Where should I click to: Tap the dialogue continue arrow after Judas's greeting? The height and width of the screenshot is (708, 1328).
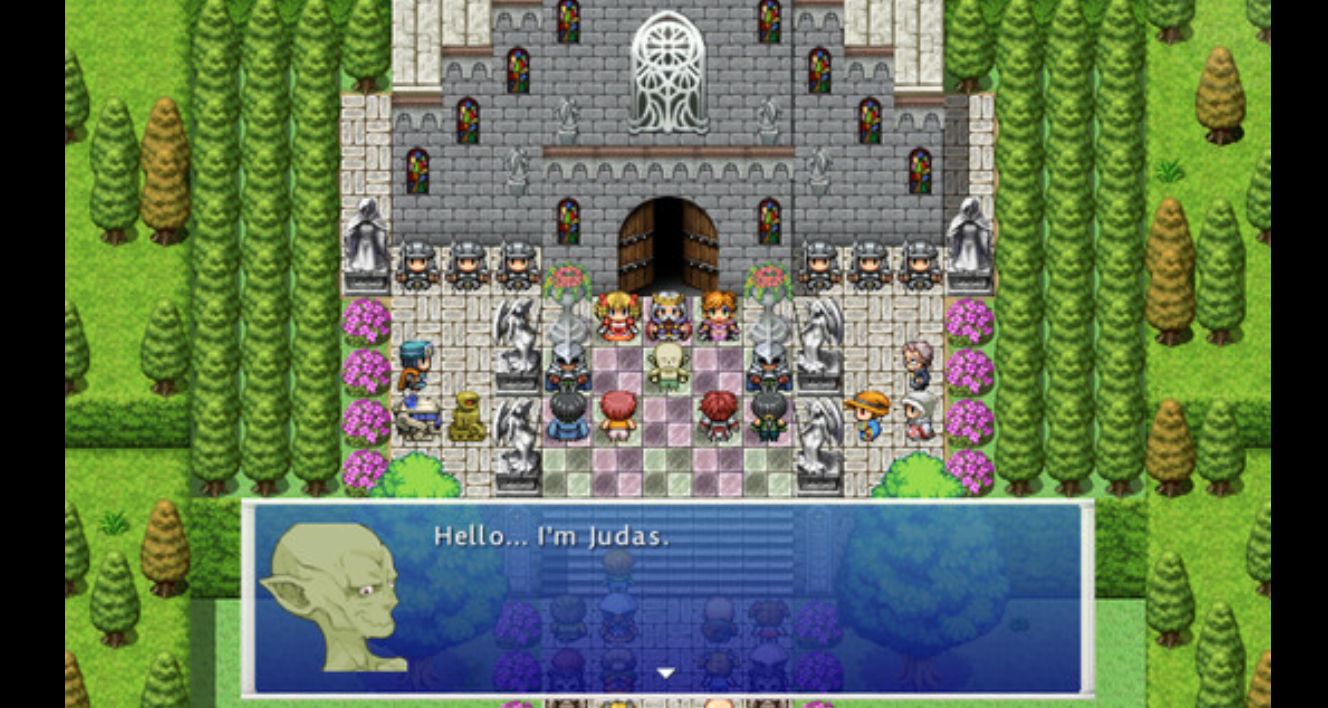[665, 673]
